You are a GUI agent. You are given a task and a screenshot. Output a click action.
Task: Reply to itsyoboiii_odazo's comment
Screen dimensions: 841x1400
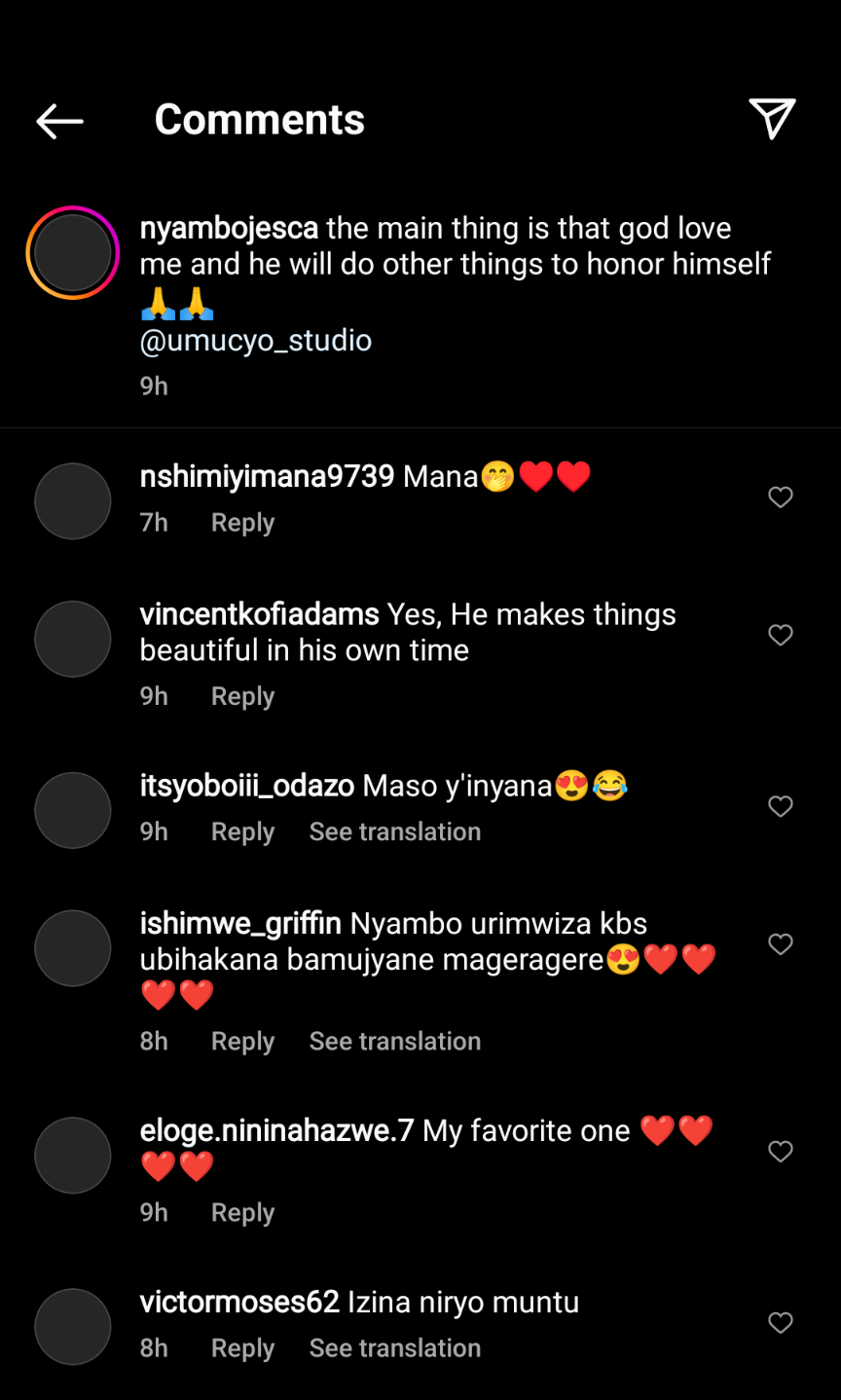(x=242, y=831)
